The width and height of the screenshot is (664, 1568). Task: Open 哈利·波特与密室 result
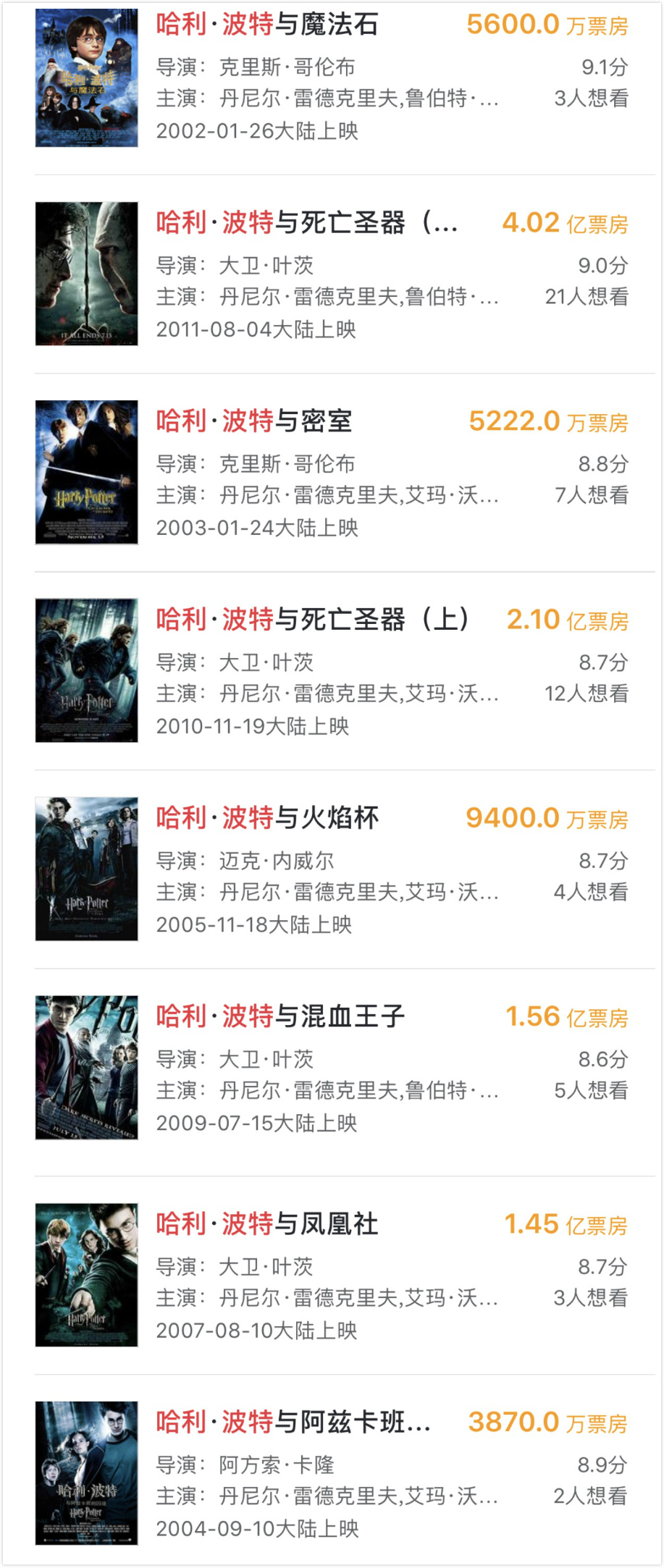(x=254, y=422)
